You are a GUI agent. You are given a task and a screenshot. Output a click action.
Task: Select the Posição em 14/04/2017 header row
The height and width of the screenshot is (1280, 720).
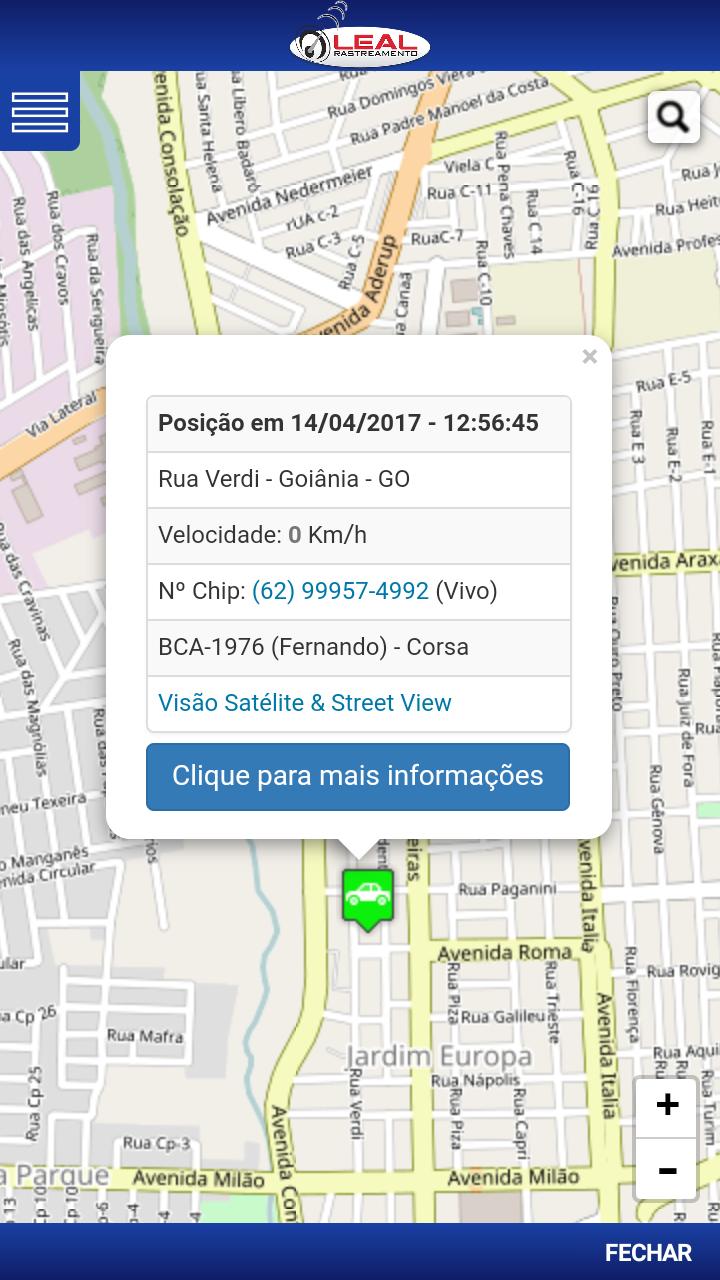point(357,423)
